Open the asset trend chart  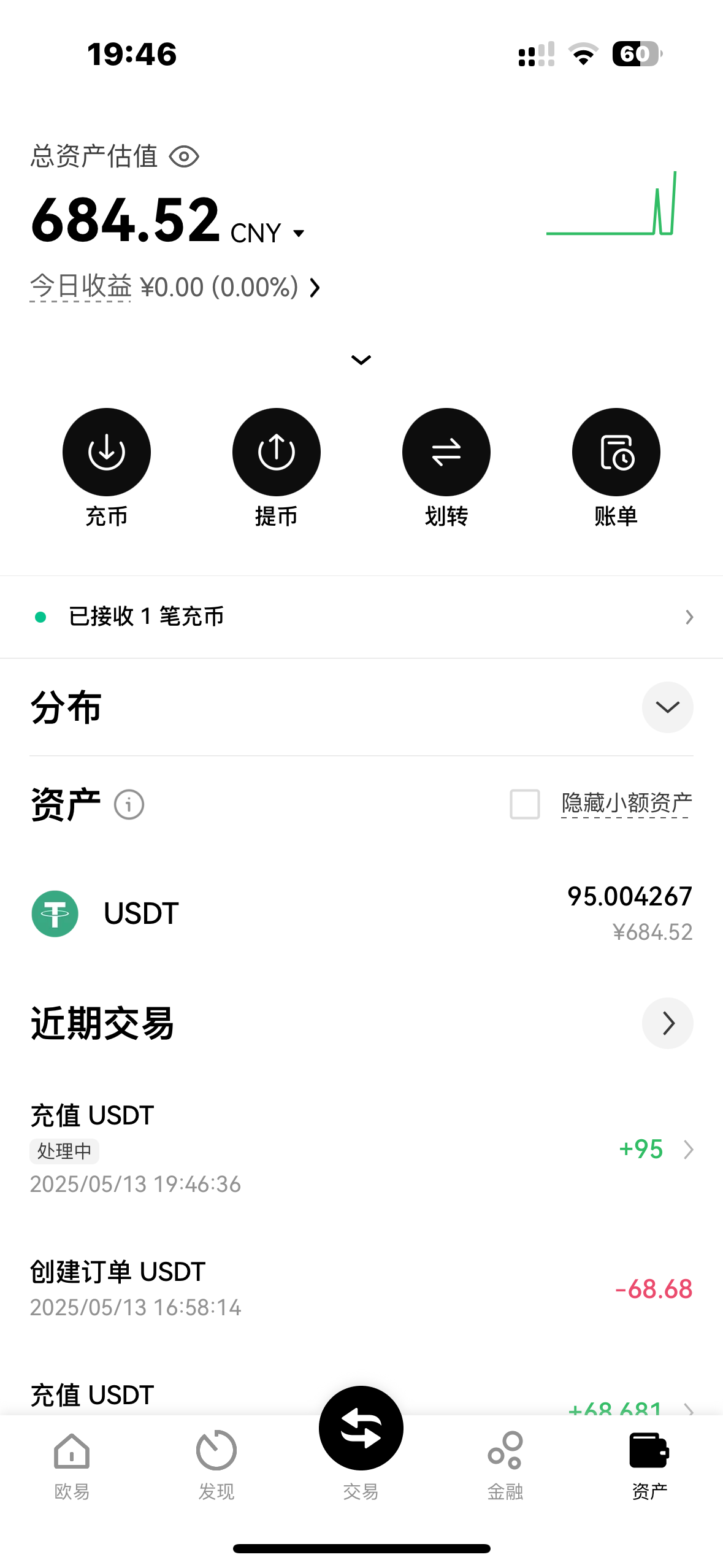coord(611,204)
